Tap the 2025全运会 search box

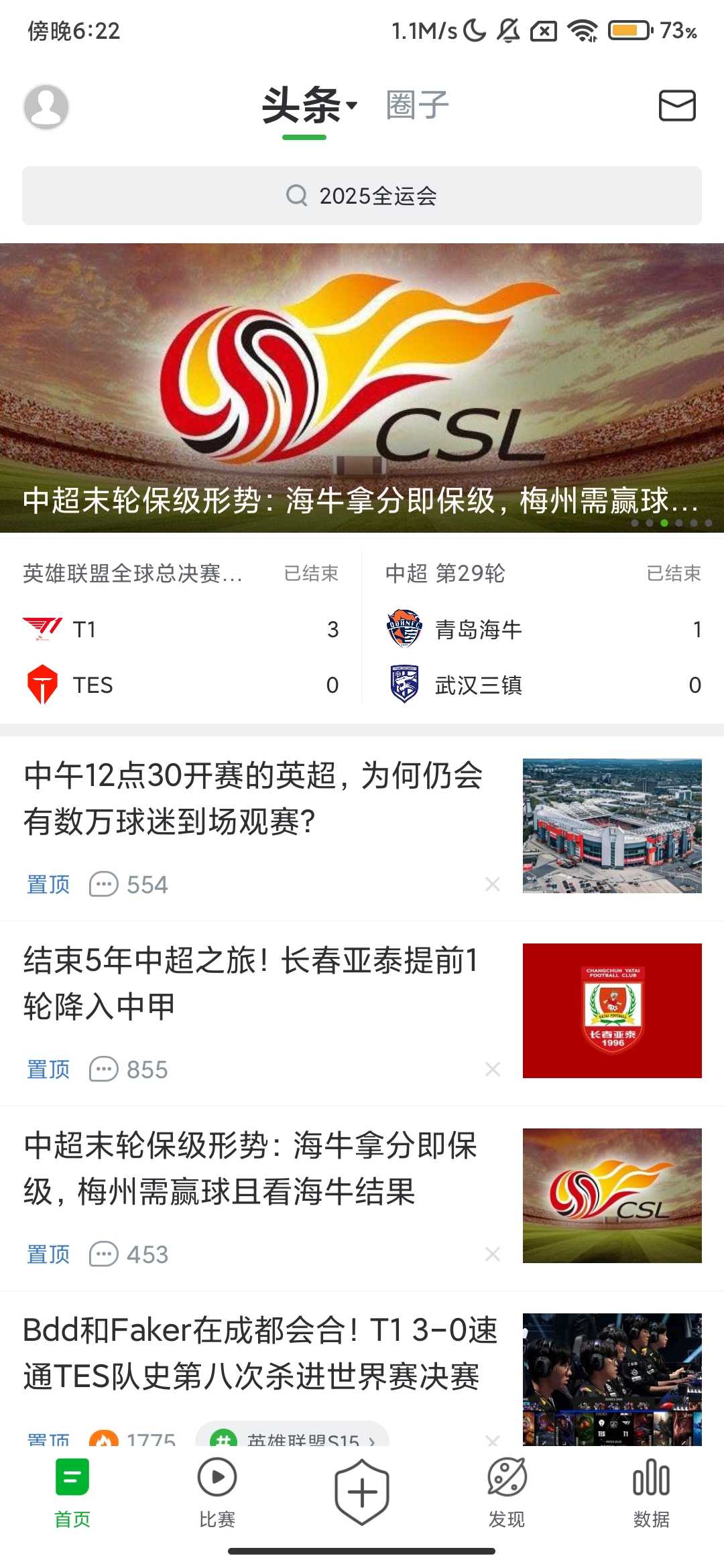pyautogui.click(x=362, y=196)
